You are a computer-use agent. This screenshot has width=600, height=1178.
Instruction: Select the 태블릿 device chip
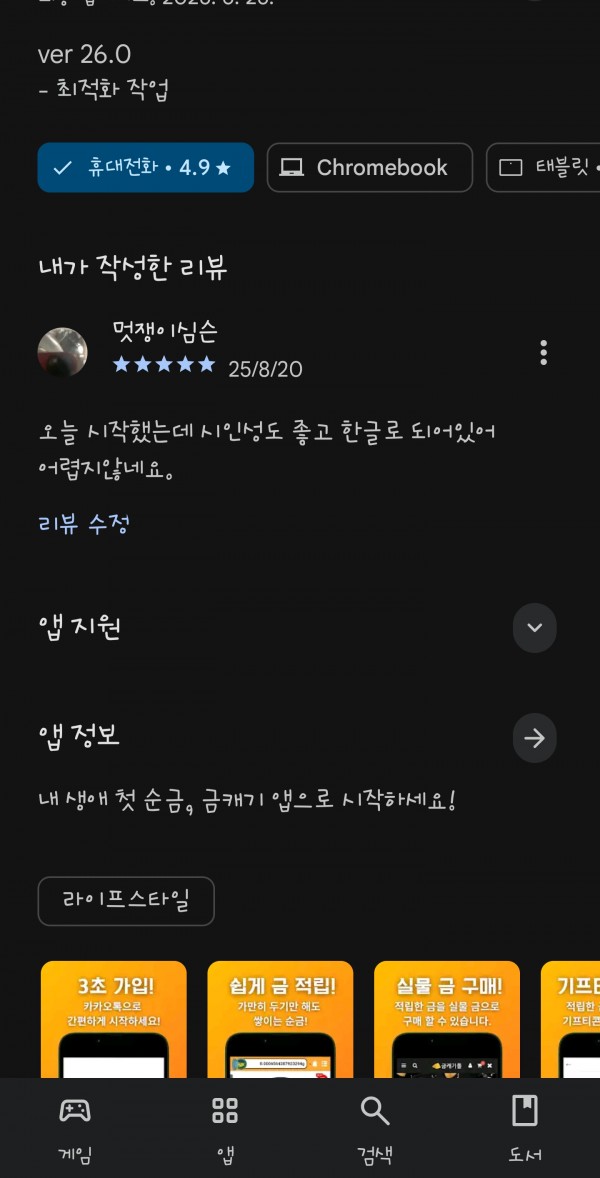coord(543,168)
